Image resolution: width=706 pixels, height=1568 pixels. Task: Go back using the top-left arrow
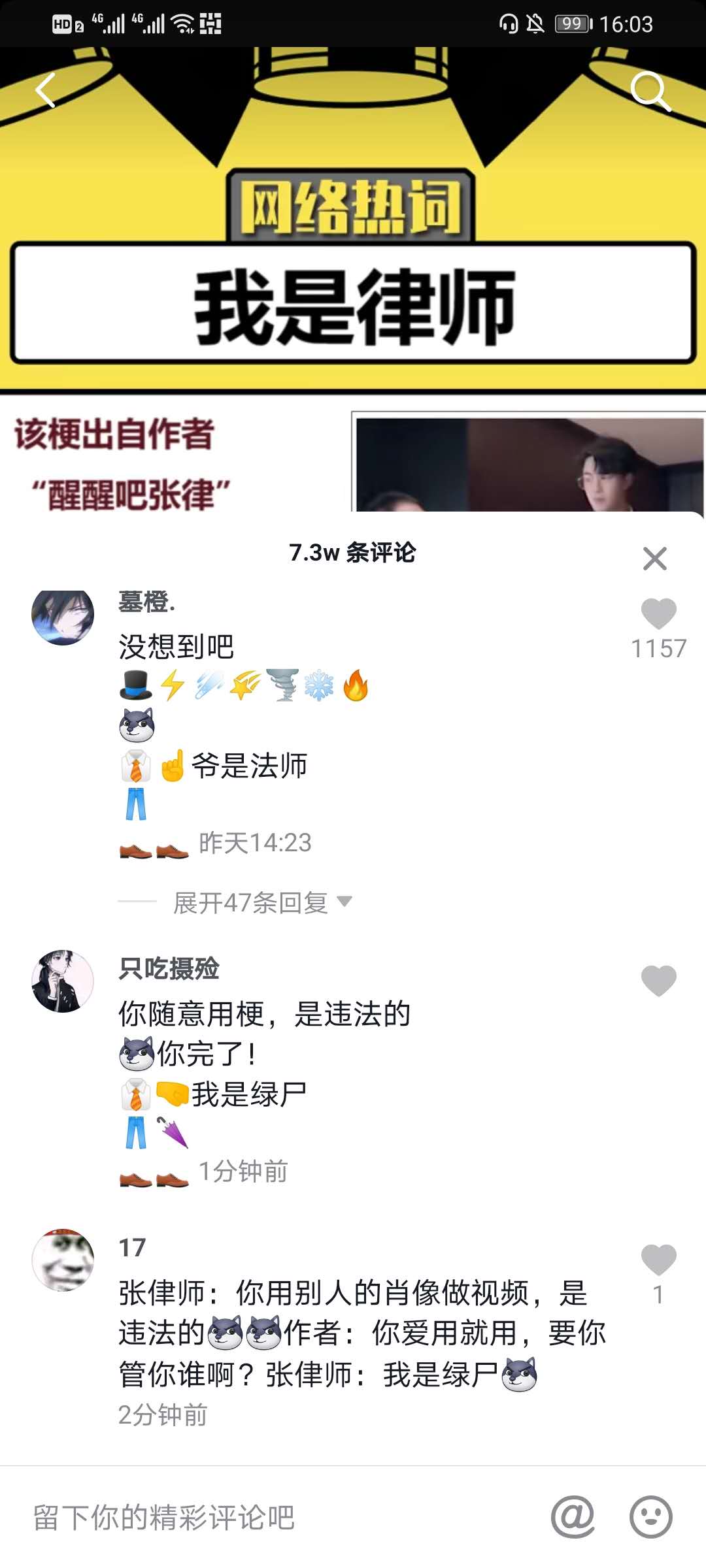[46, 90]
